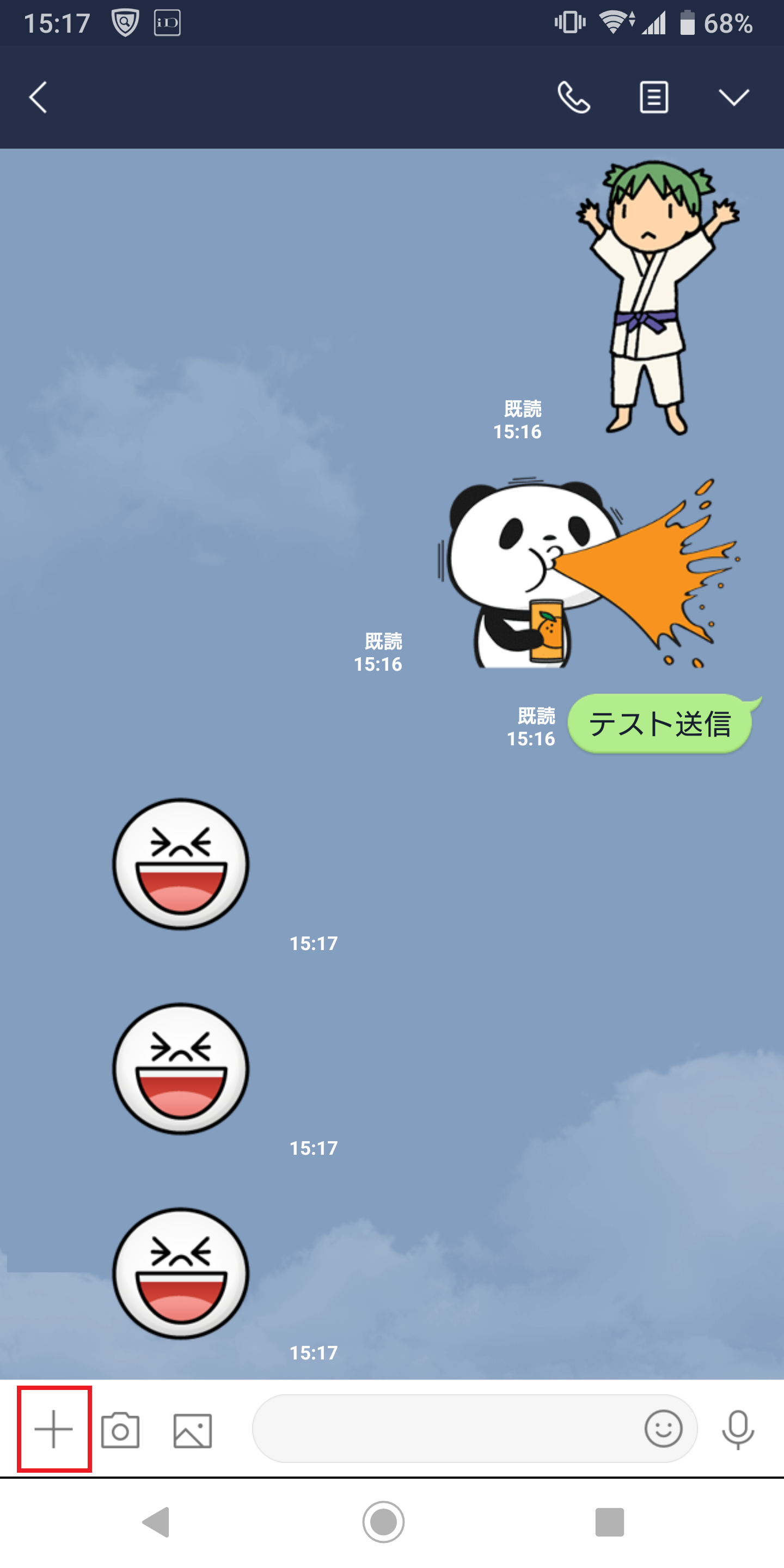Open the sticker and emoji picker
Image resolution: width=784 pixels, height=1568 pixels.
663,1428
